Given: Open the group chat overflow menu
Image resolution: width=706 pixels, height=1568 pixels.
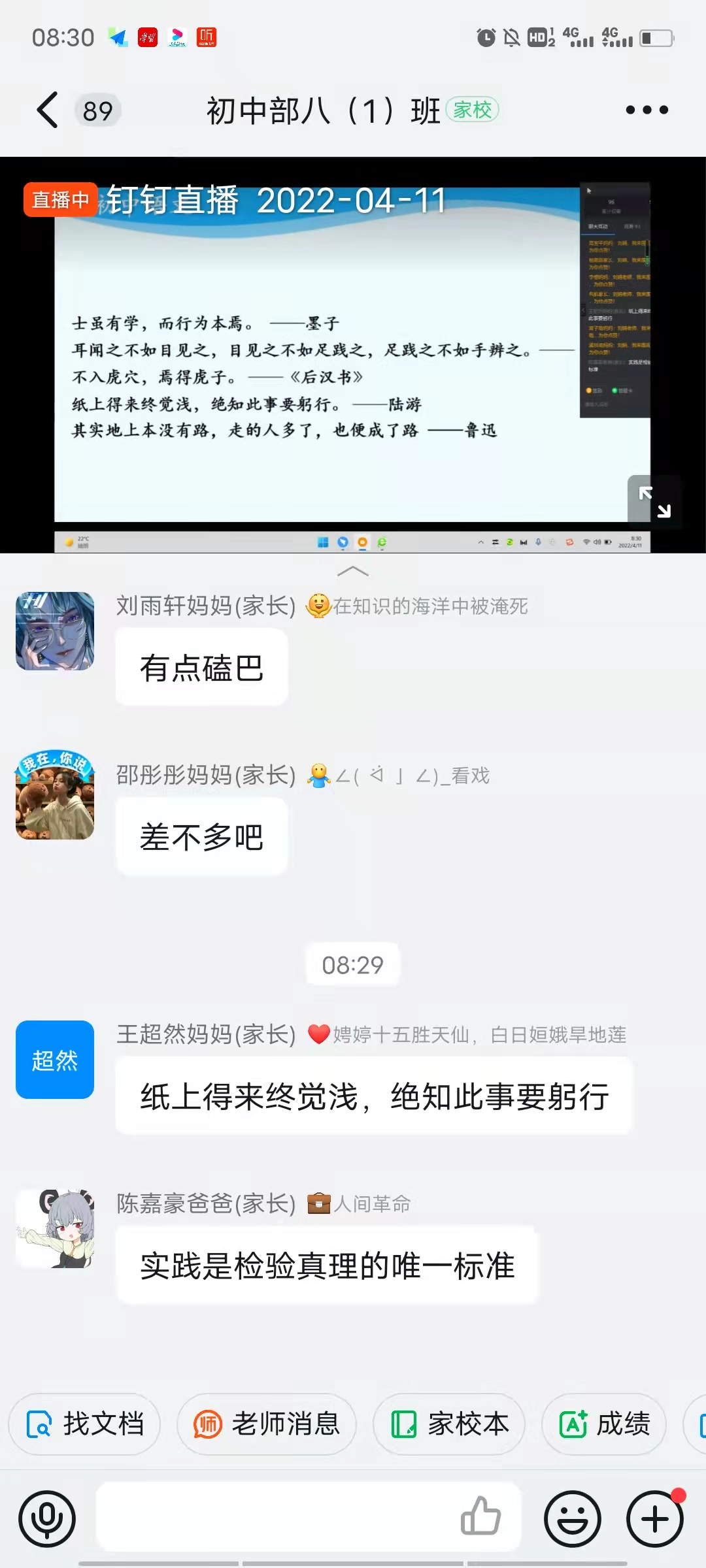Looking at the screenshot, I should point(647,110).
